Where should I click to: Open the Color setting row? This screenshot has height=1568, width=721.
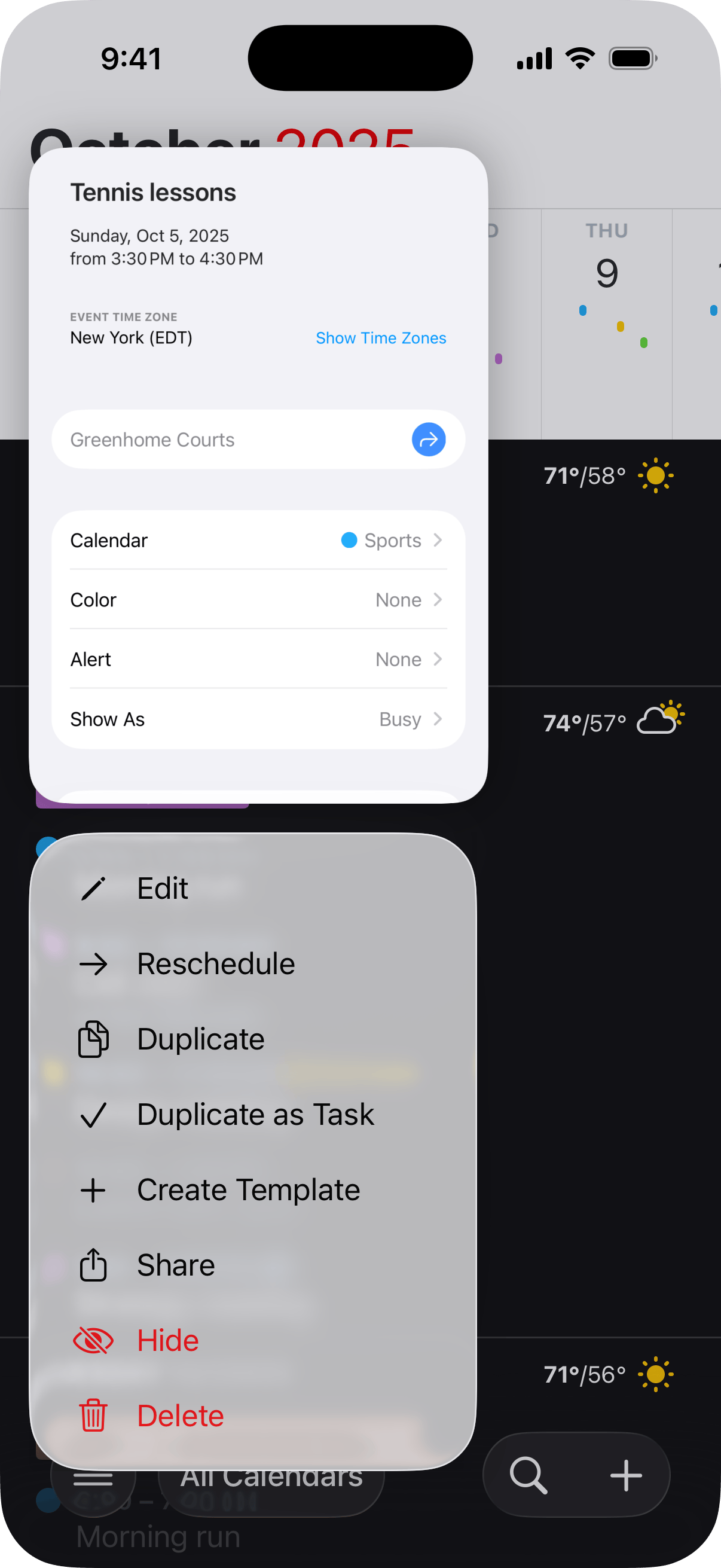pos(259,600)
